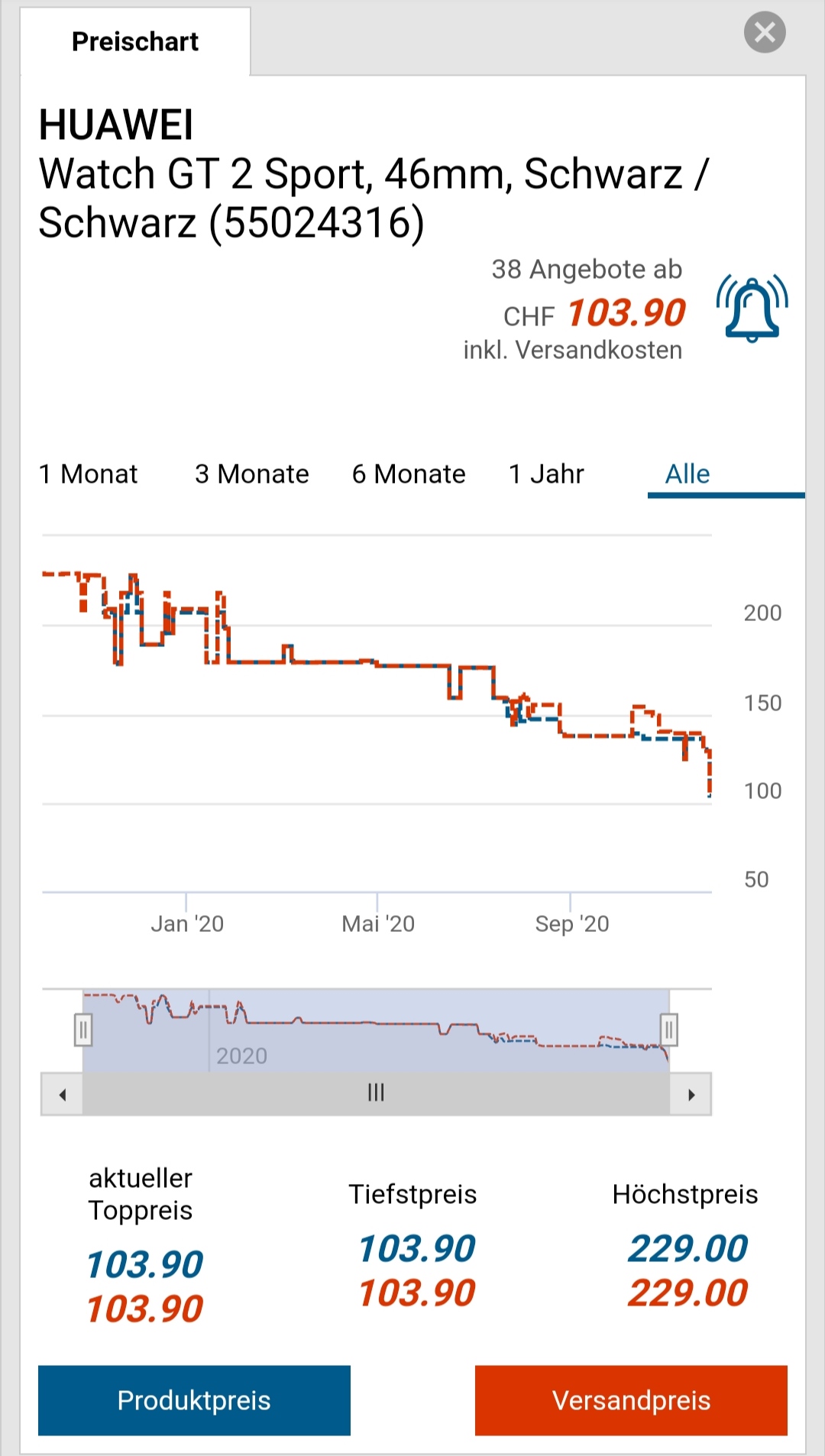Toggle the Versandpreis series

tap(631, 1400)
